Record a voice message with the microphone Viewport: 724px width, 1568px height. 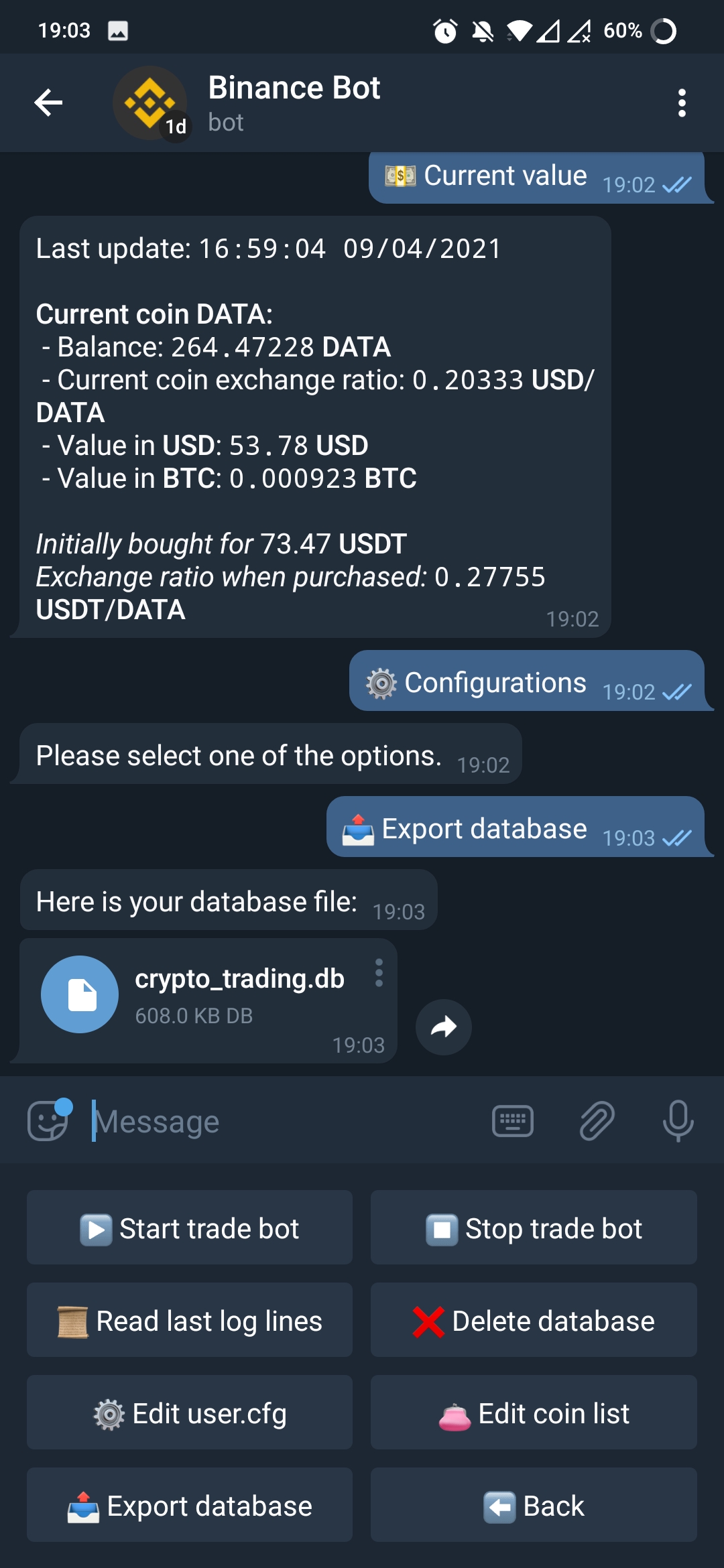pos(678,1121)
